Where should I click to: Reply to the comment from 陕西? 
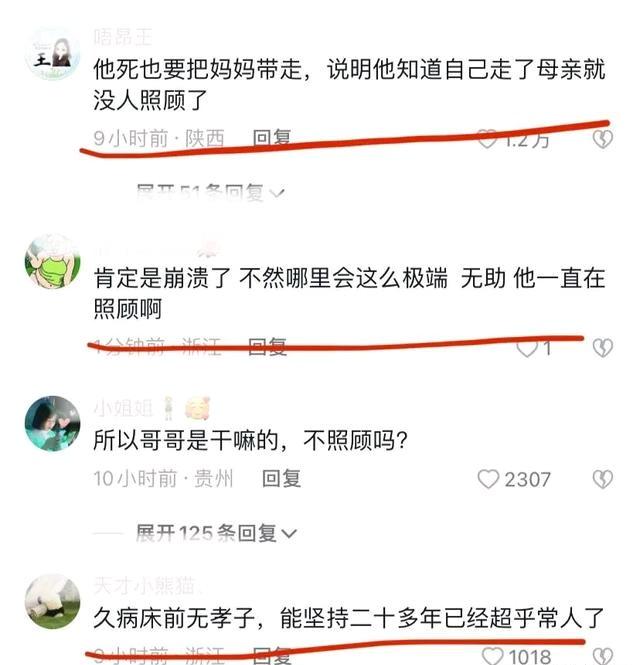click(x=271, y=139)
